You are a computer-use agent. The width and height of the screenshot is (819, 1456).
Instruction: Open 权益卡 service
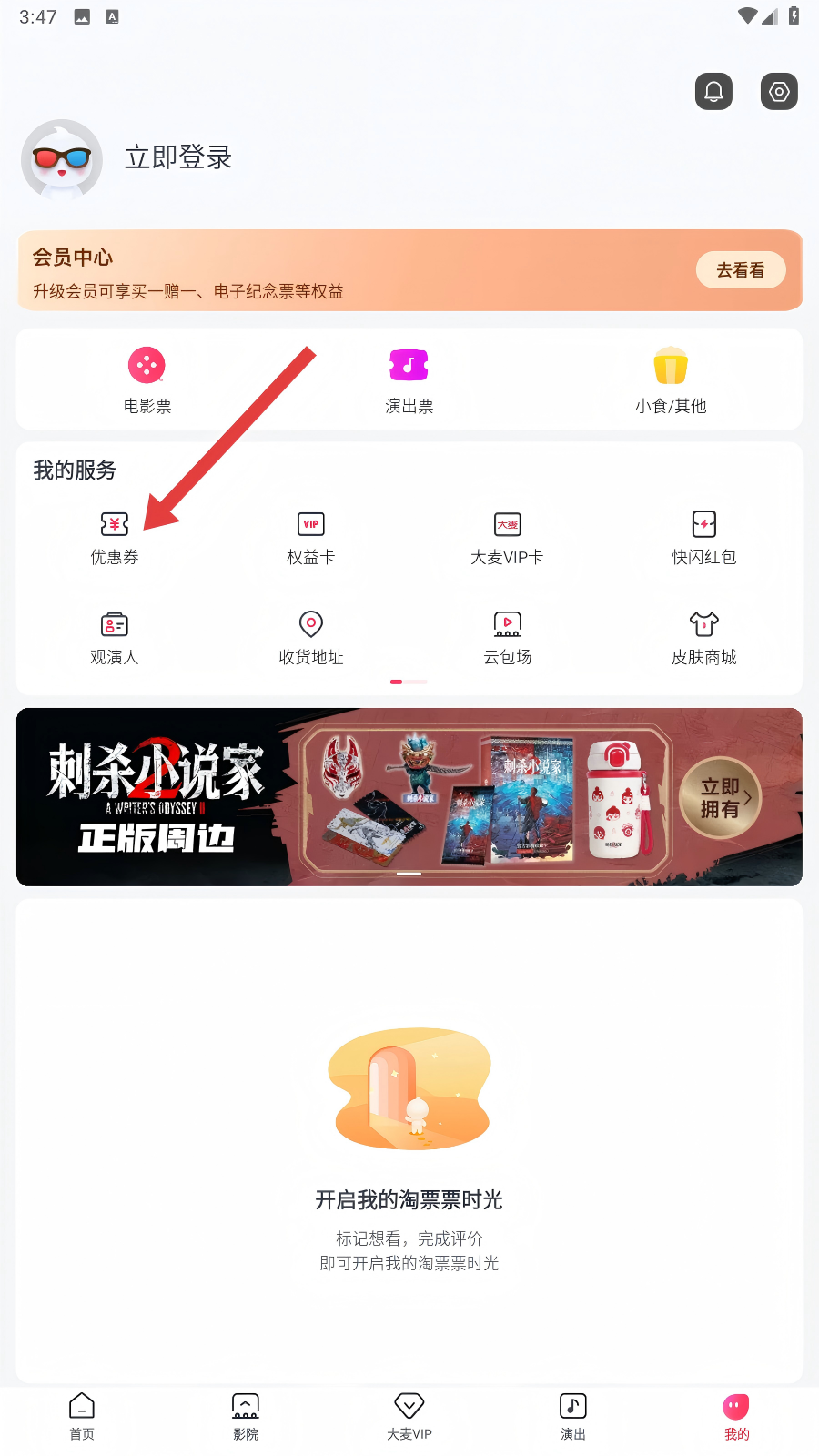(311, 538)
